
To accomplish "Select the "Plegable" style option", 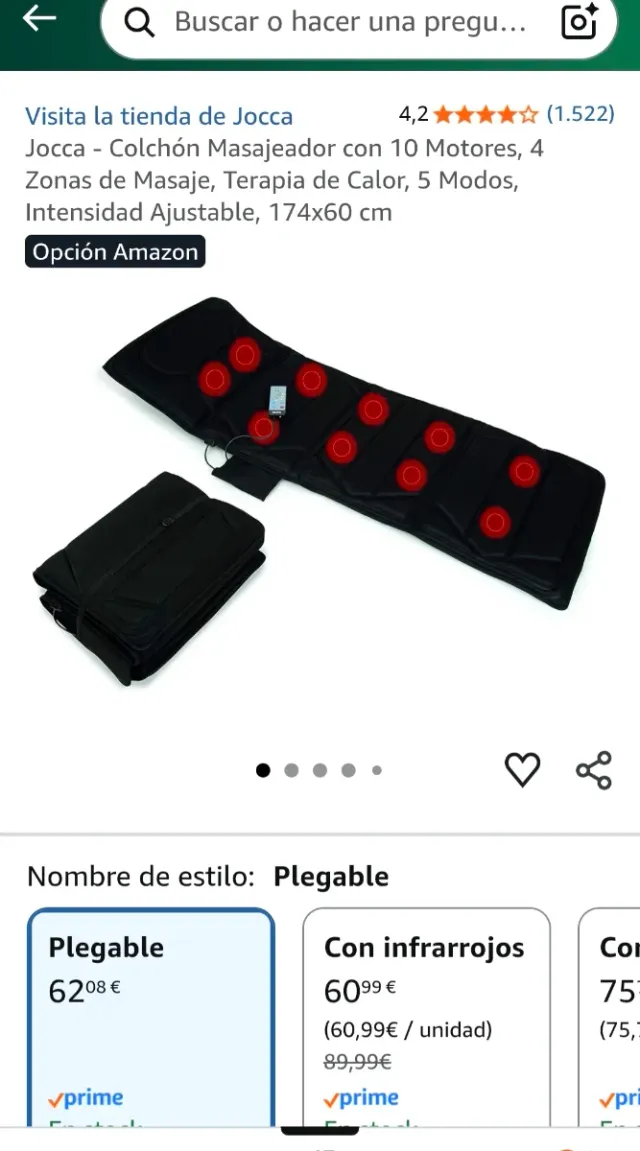I will point(150,1015).
